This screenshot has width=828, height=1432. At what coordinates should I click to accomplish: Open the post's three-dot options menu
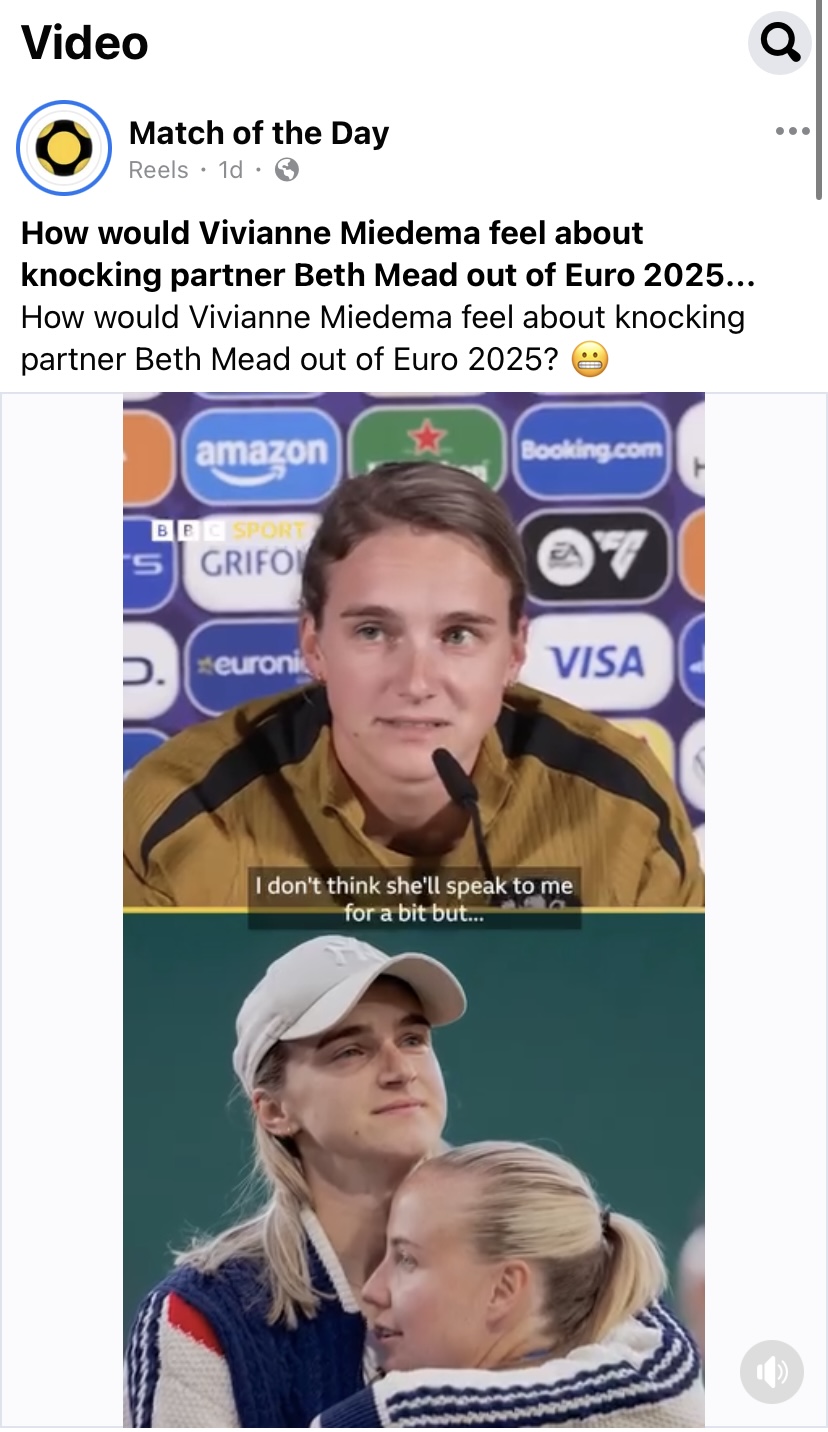coord(792,131)
